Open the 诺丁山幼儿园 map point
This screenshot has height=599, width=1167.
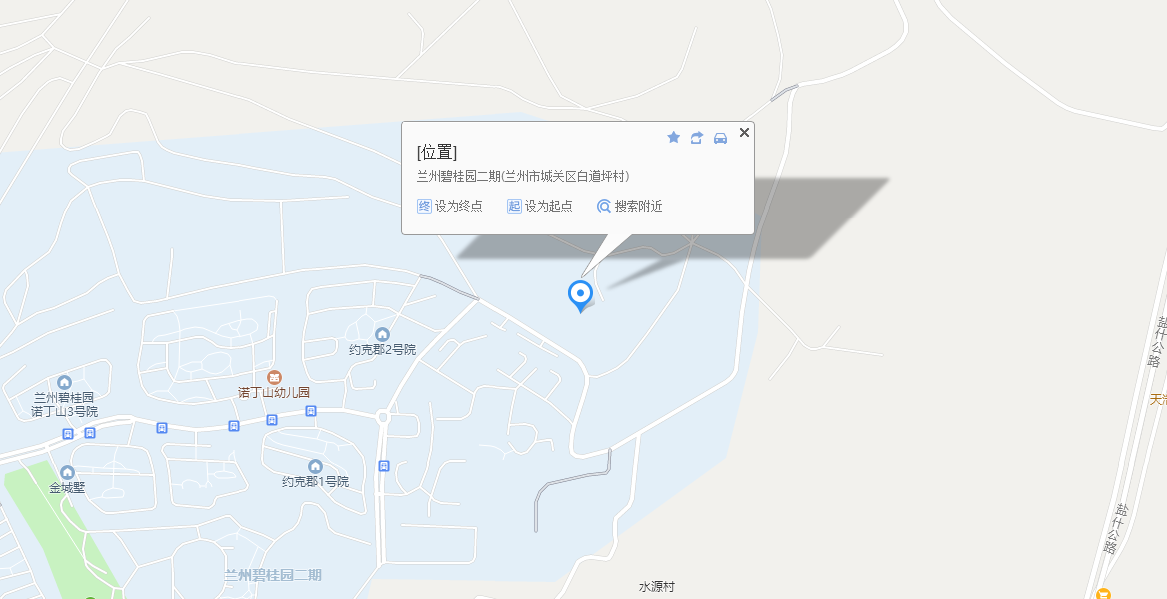274,377
